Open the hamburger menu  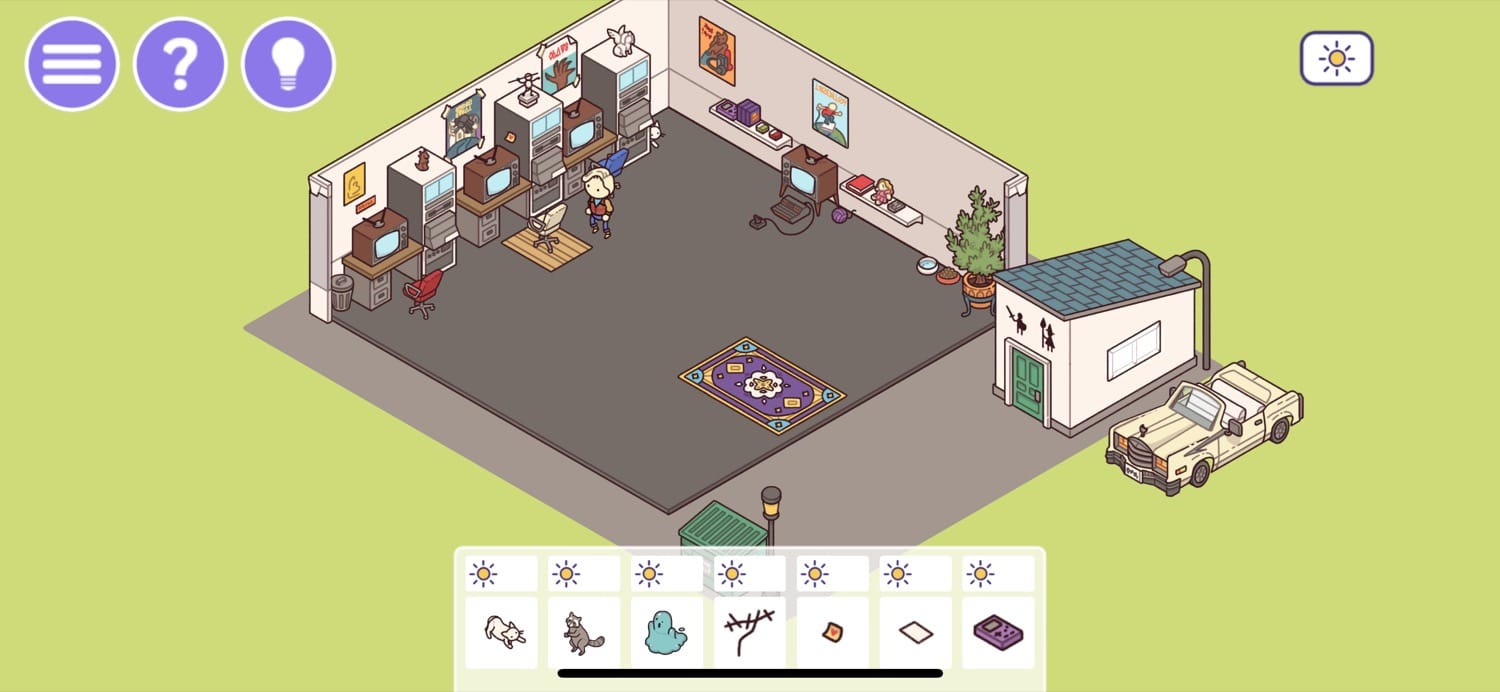point(72,64)
